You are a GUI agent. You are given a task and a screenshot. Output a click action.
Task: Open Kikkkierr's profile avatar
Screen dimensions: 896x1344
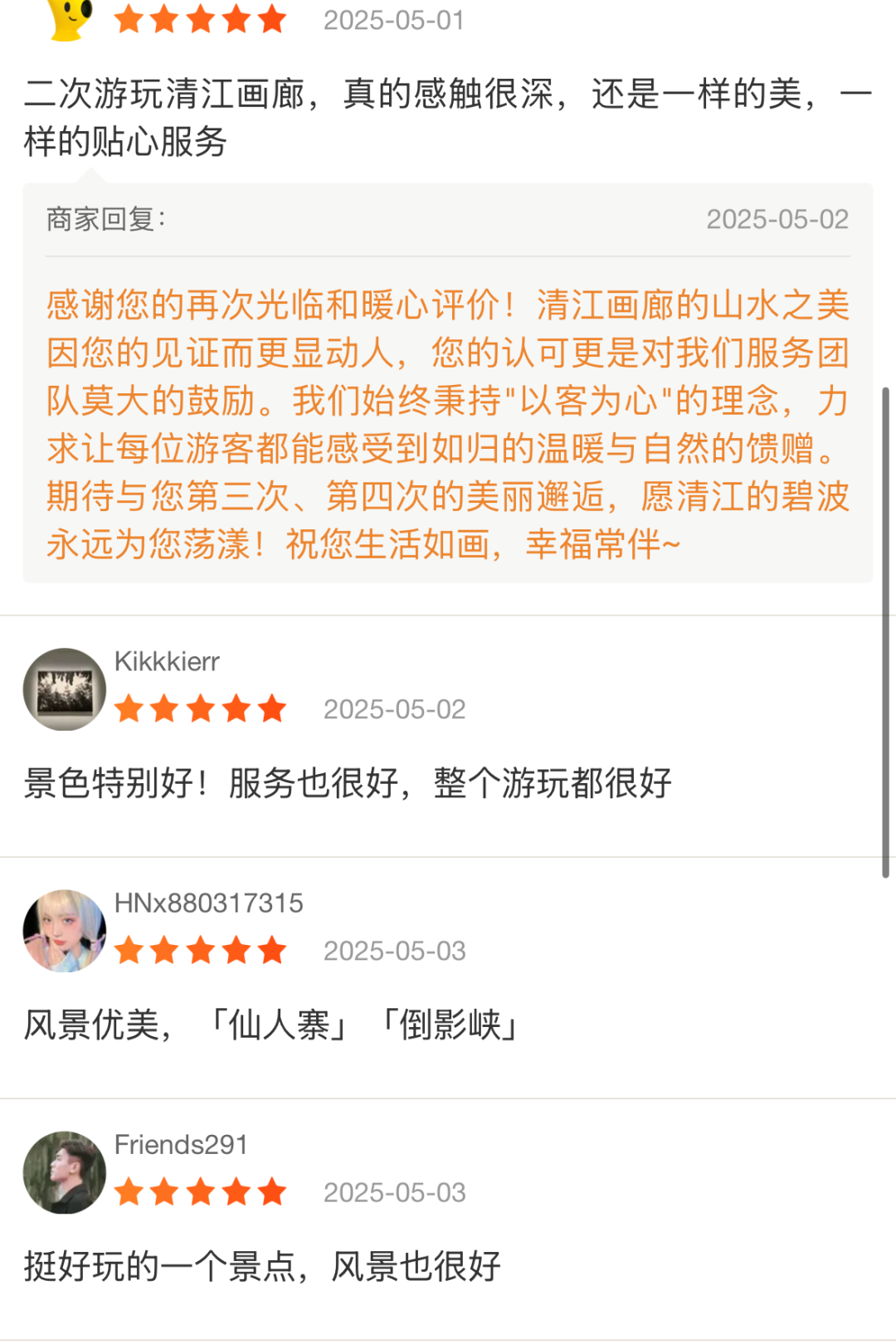[x=65, y=689]
